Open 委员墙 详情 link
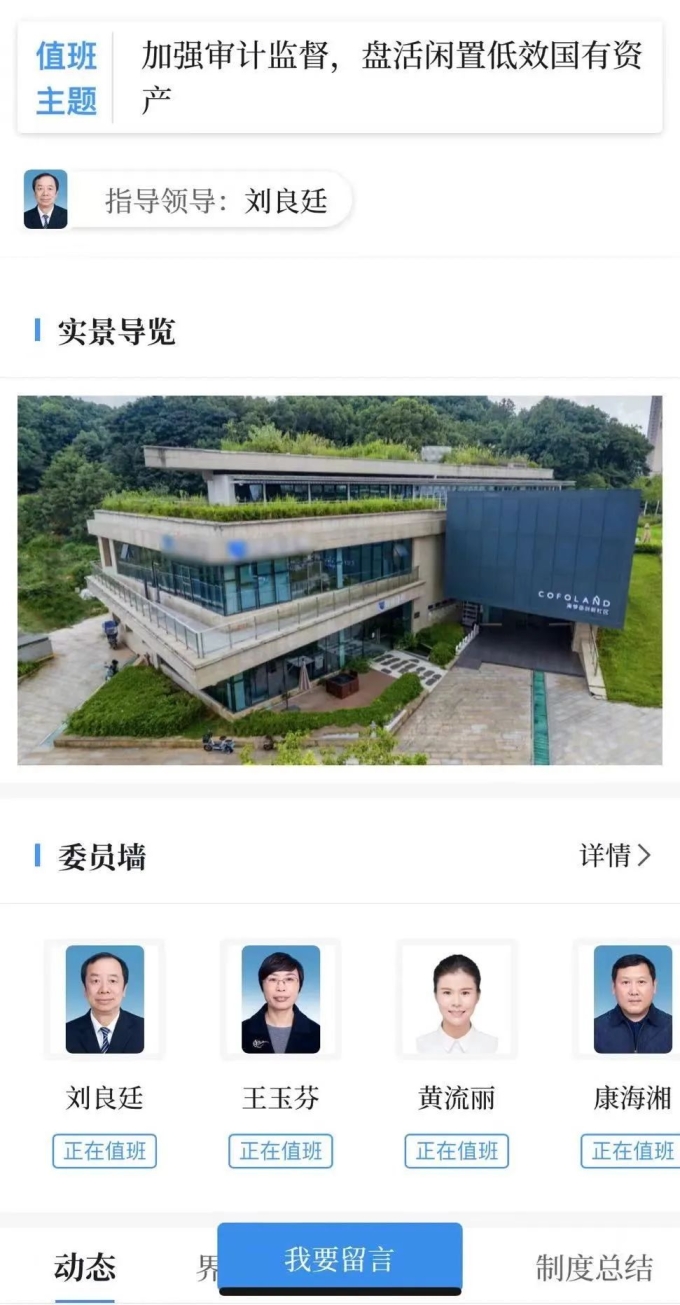680x1305 pixels. click(615, 855)
